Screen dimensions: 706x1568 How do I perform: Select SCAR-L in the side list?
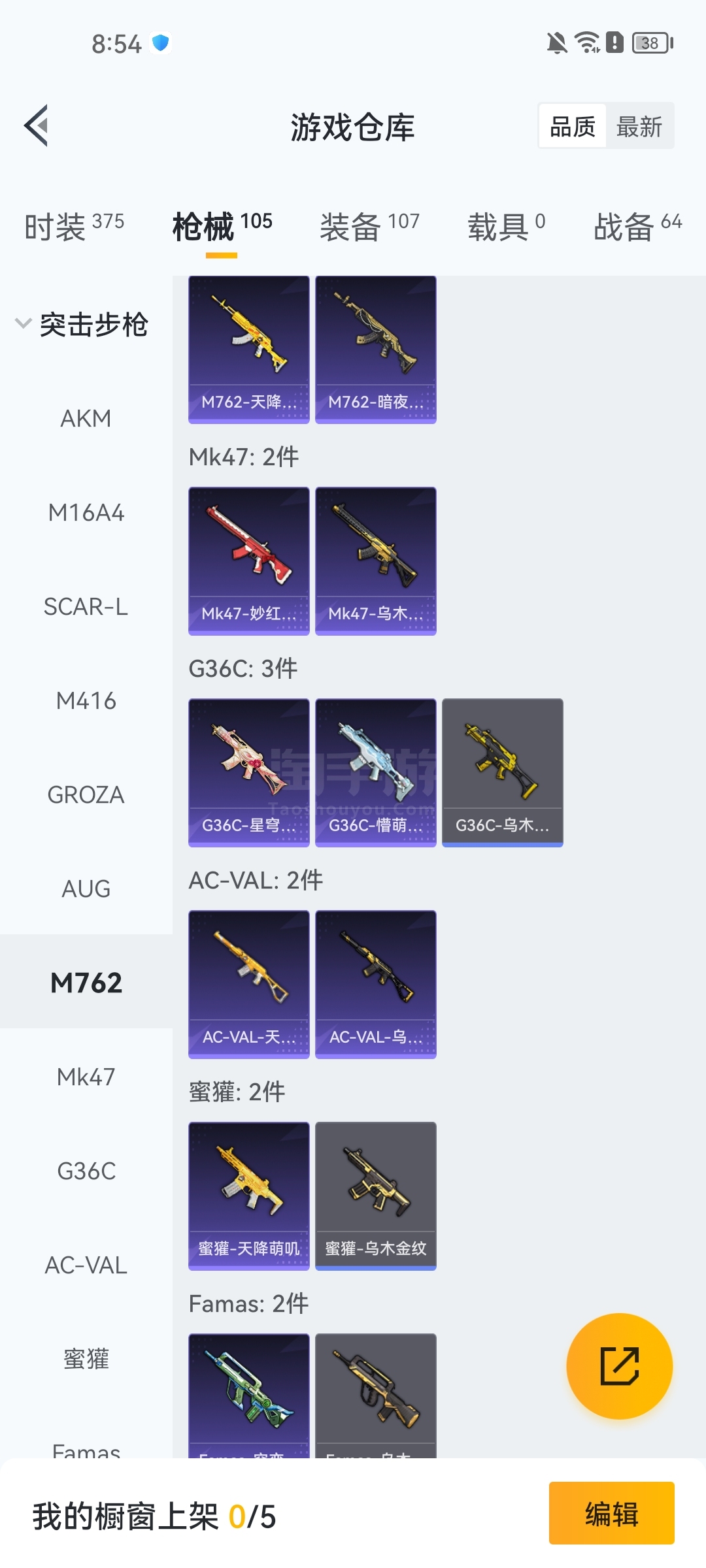point(86,606)
